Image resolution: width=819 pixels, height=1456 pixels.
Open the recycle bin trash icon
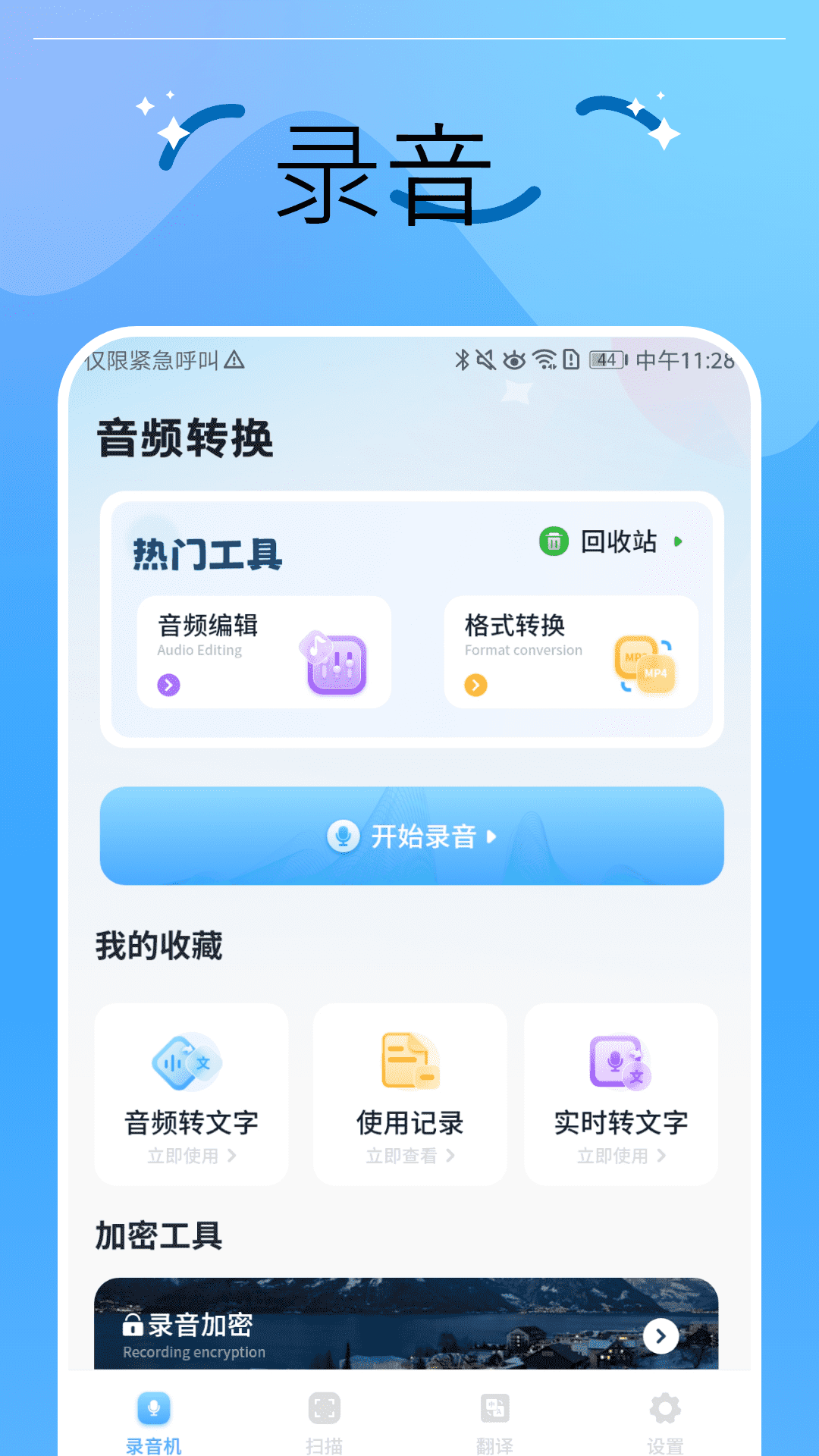[553, 542]
